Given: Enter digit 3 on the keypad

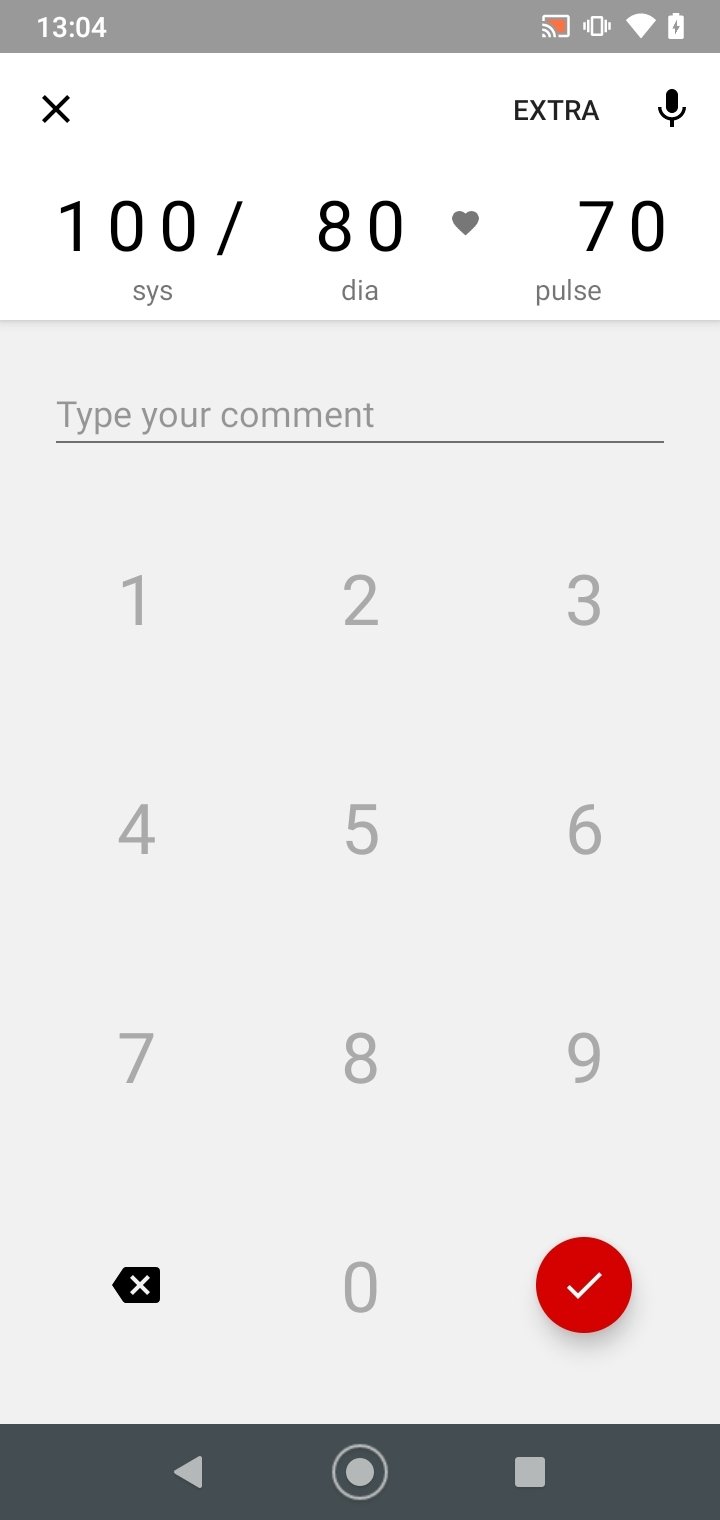Looking at the screenshot, I should click(x=584, y=601).
